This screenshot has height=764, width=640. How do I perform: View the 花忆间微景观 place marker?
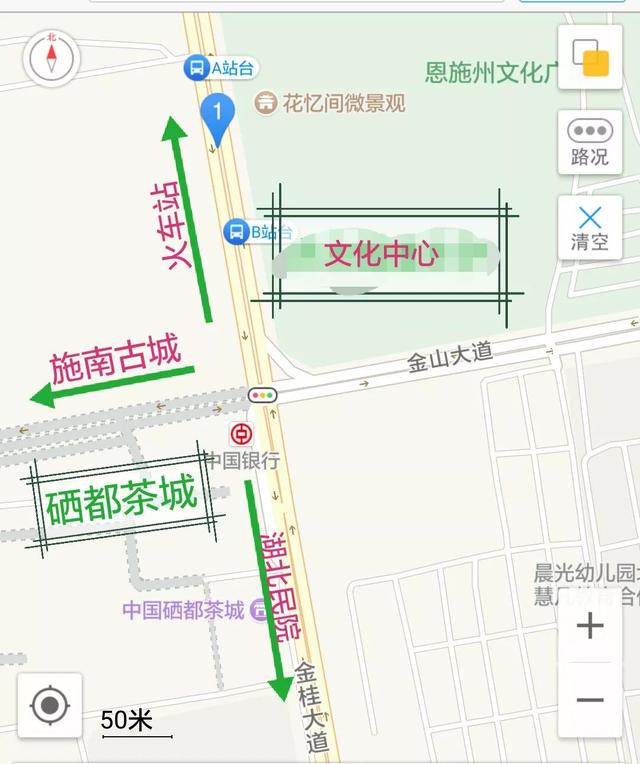point(266,102)
